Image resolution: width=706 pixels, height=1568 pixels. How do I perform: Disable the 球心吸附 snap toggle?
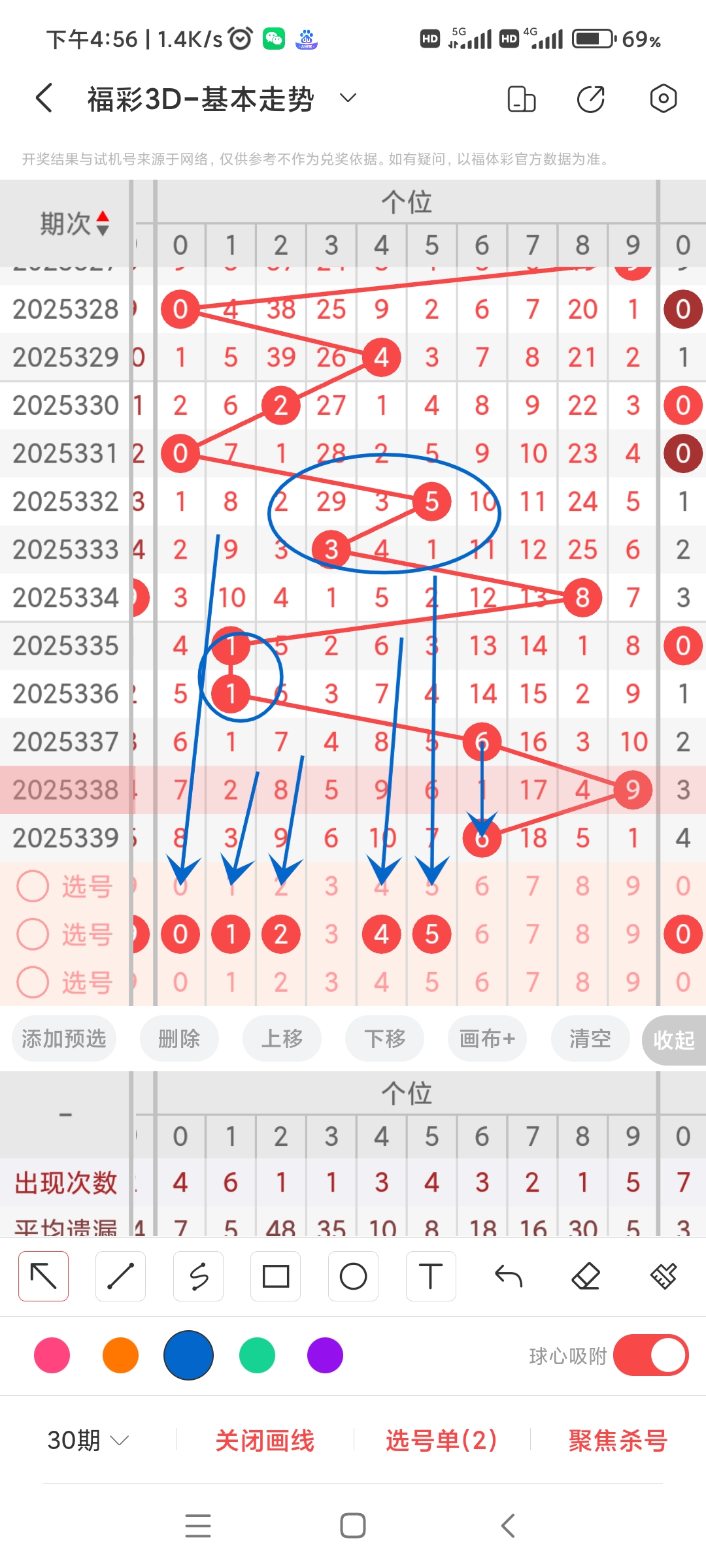coord(650,1356)
